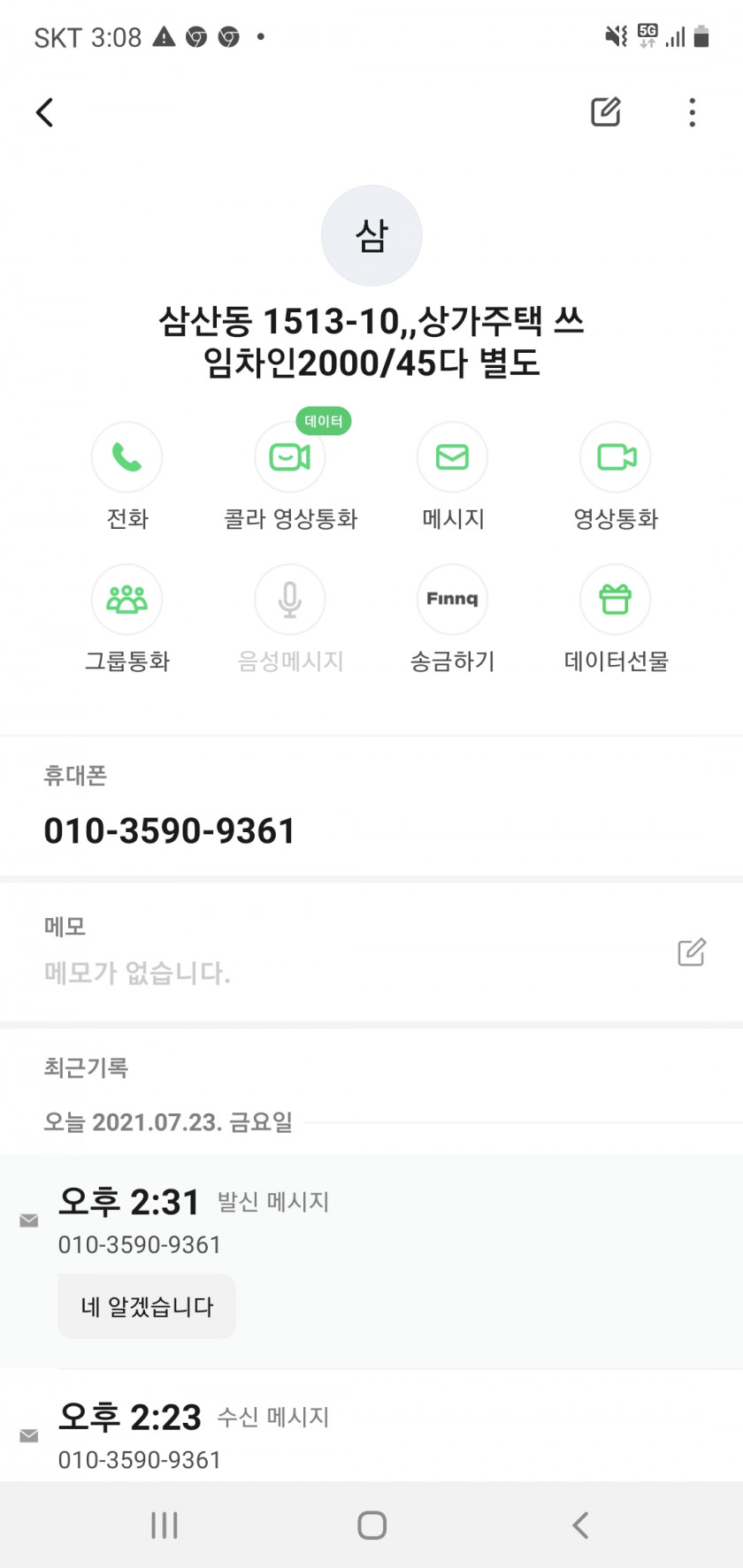Open the 오후 2:31 발신 메시지 record

tap(371, 1261)
